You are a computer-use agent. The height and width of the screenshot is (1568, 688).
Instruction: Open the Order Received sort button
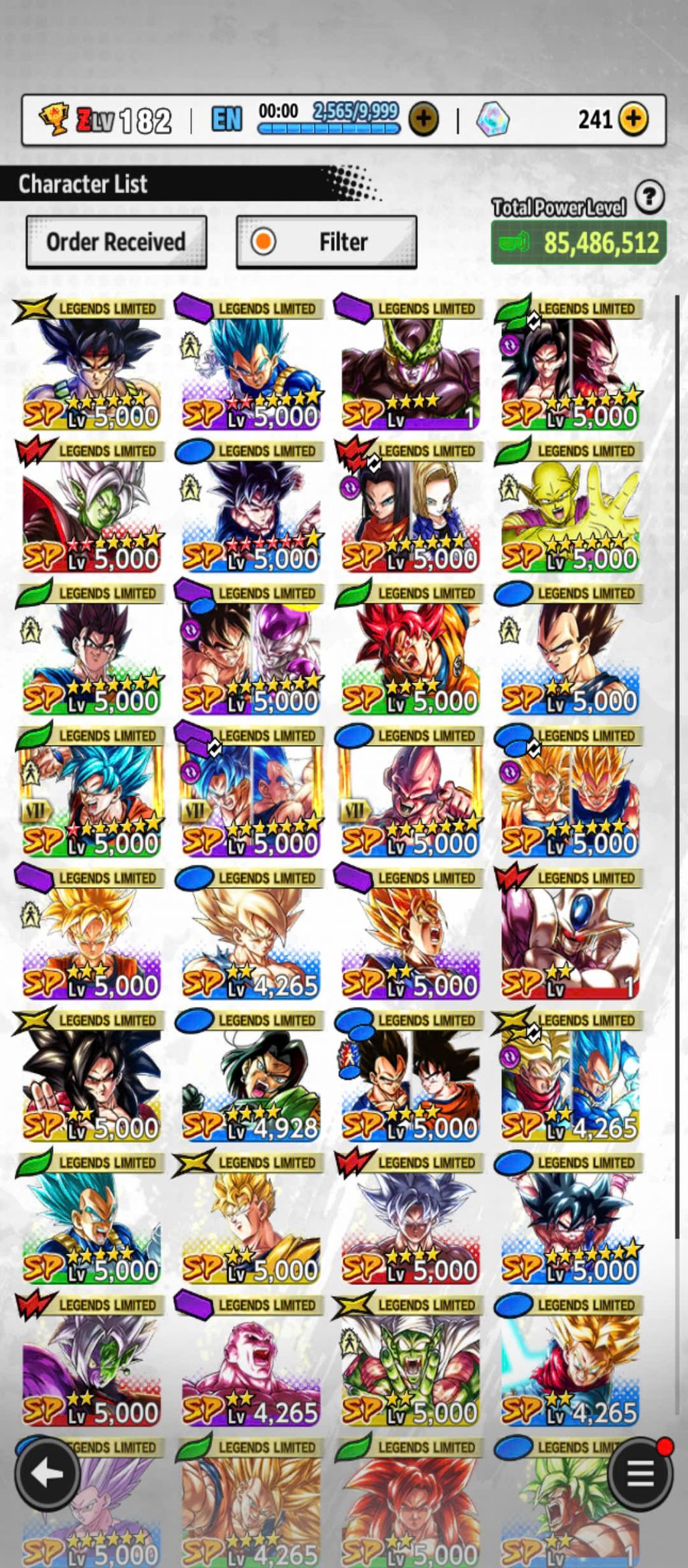pyautogui.click(x=116, y=242)
